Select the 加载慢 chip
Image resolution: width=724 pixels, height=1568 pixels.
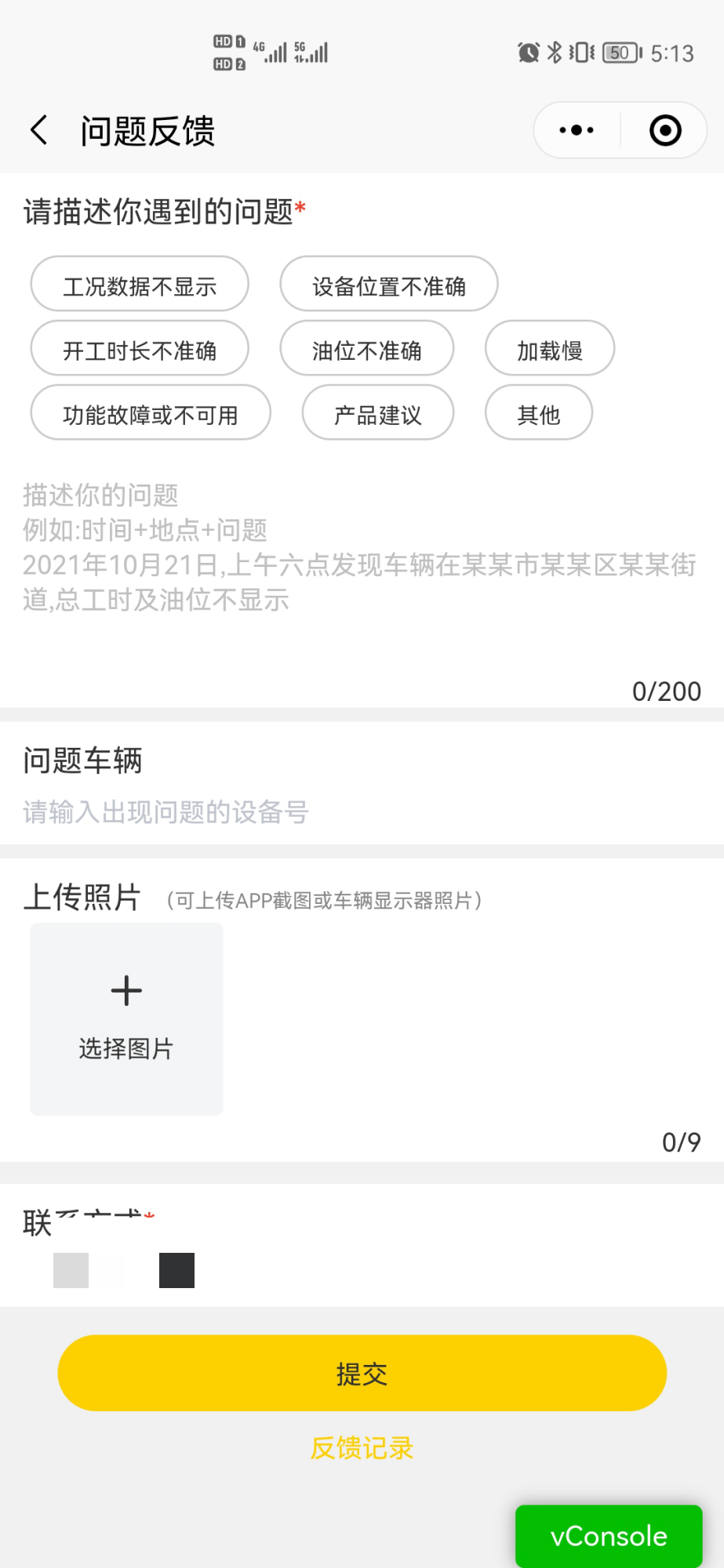[x=550, y=348]
